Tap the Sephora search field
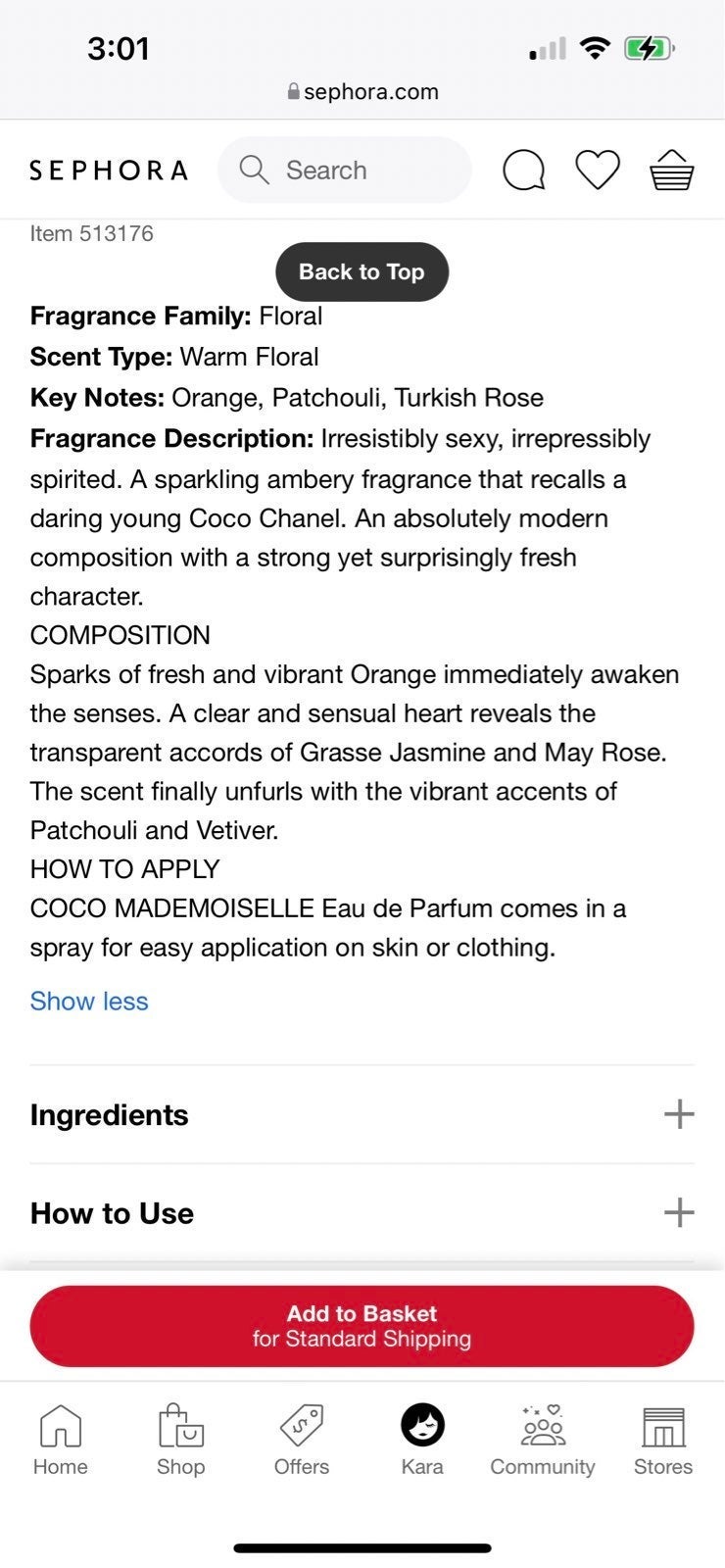725x1568 pixels. tap(344, 170)
